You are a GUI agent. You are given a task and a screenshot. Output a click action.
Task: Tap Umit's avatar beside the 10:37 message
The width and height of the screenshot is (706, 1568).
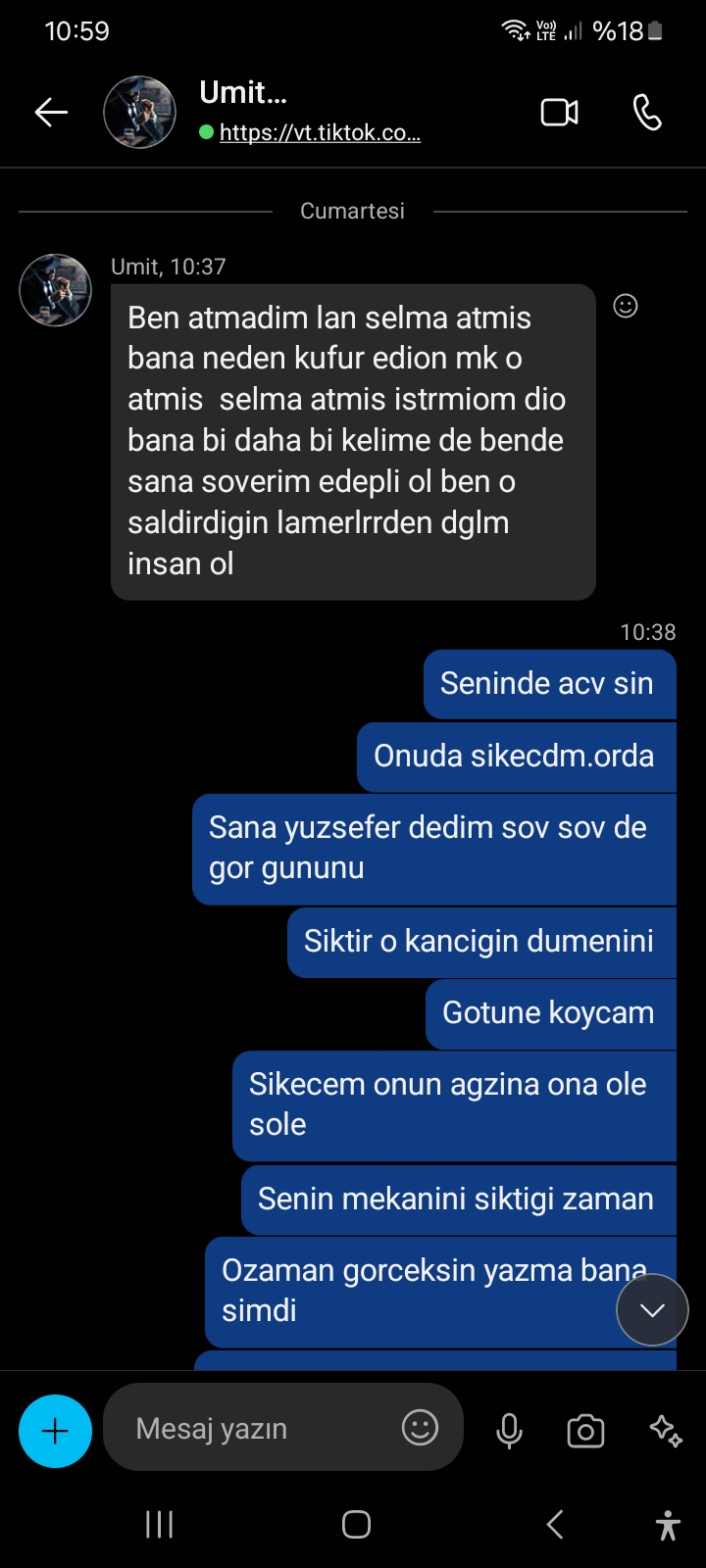tap(56, 290)
